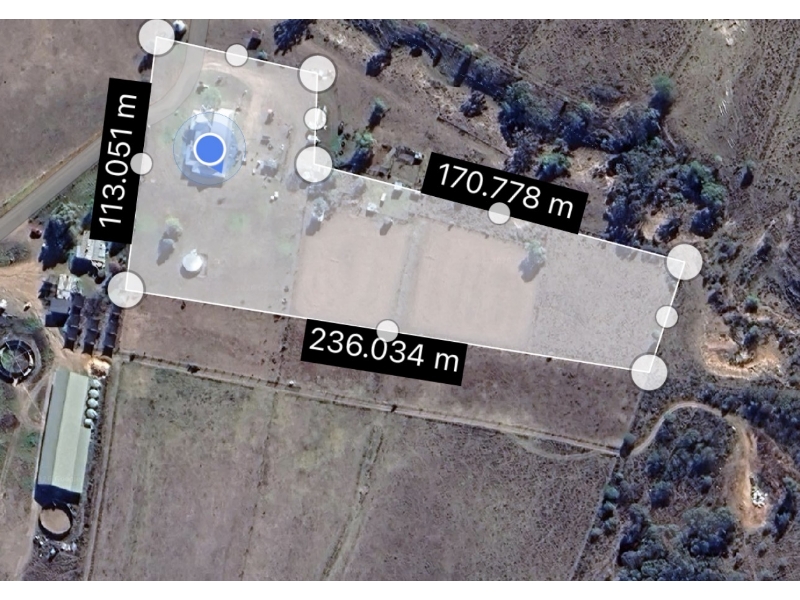
Task: Tap the midpoint handle on the 170.778 m edge
Action: click(499, 212)
